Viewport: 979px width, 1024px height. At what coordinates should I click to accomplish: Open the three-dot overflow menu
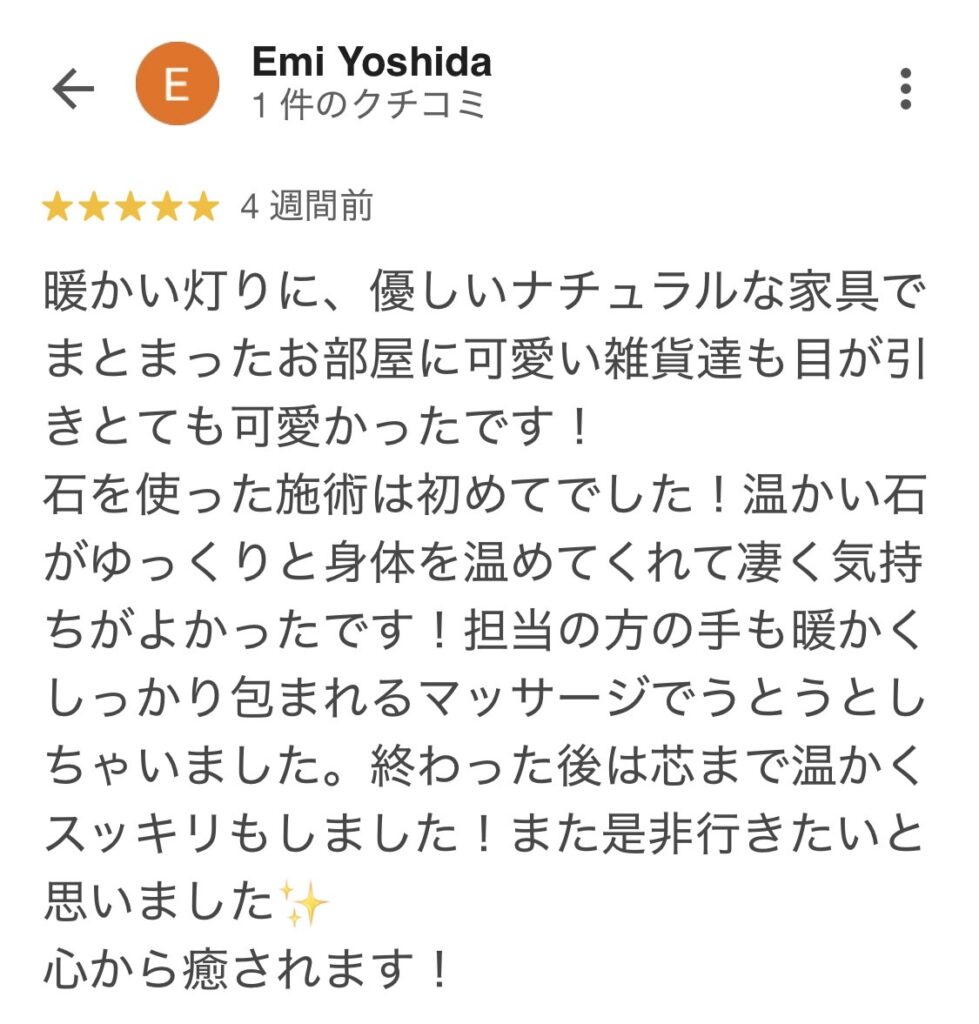906,89
